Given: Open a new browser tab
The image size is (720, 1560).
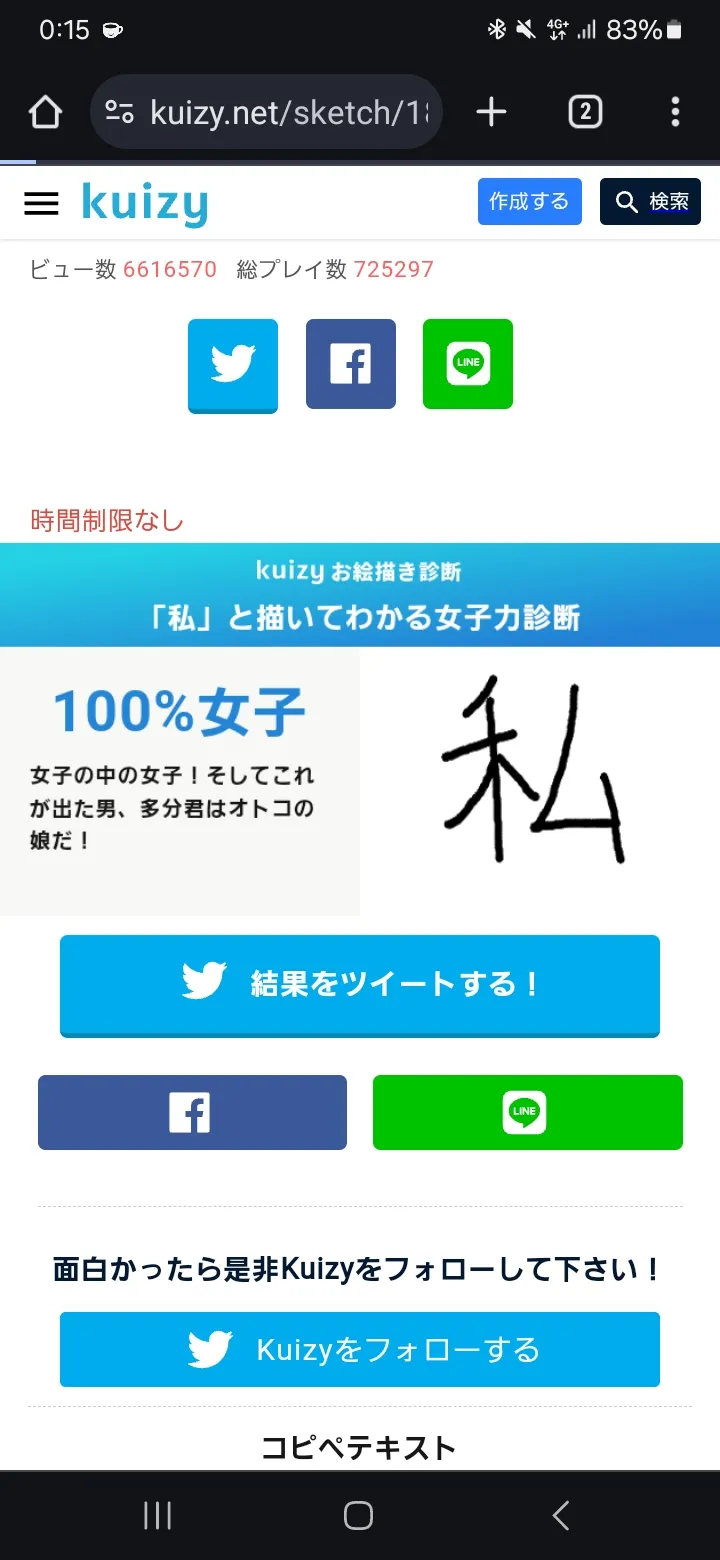Looking at the screenshot, I should (x=491, y=112).
